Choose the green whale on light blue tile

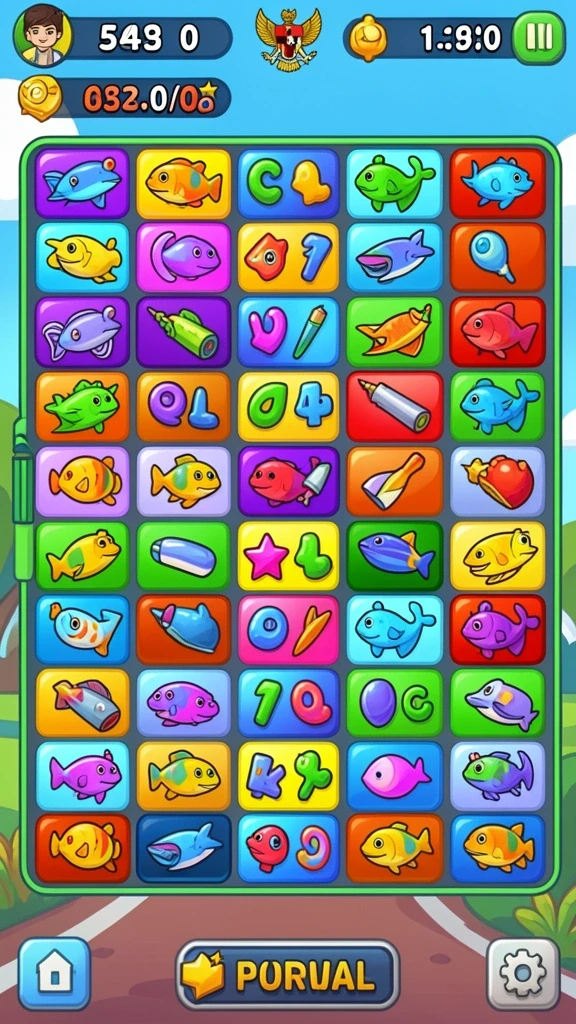394,184
